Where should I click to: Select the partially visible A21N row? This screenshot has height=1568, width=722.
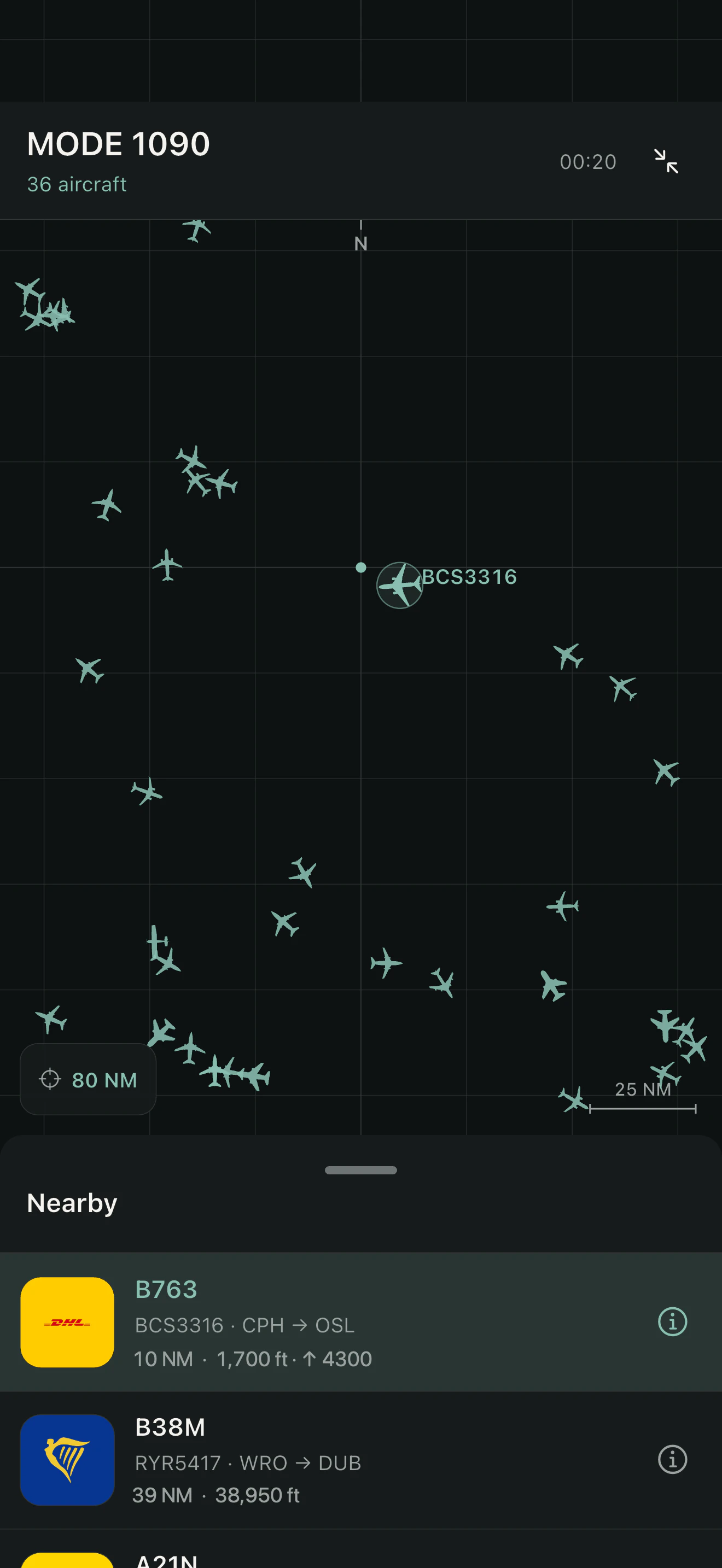click(x=361, y=1549)
